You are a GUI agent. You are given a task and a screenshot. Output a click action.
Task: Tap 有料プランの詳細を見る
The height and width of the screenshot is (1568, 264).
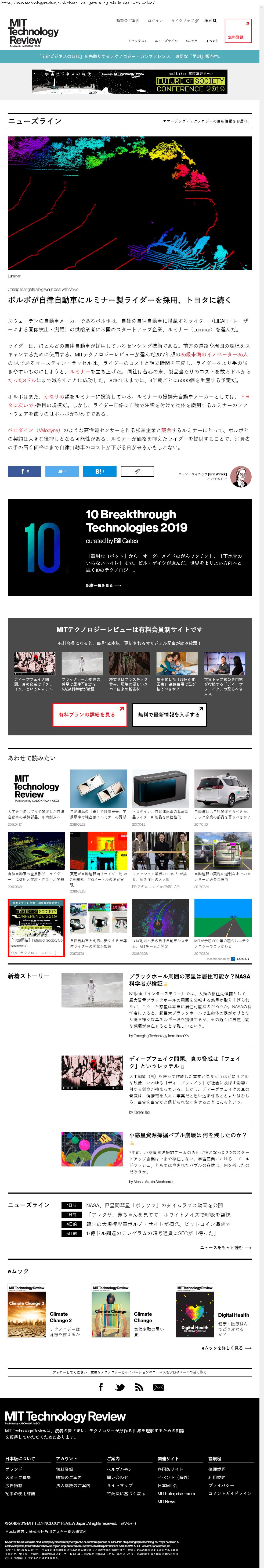[x=89, y=715]
